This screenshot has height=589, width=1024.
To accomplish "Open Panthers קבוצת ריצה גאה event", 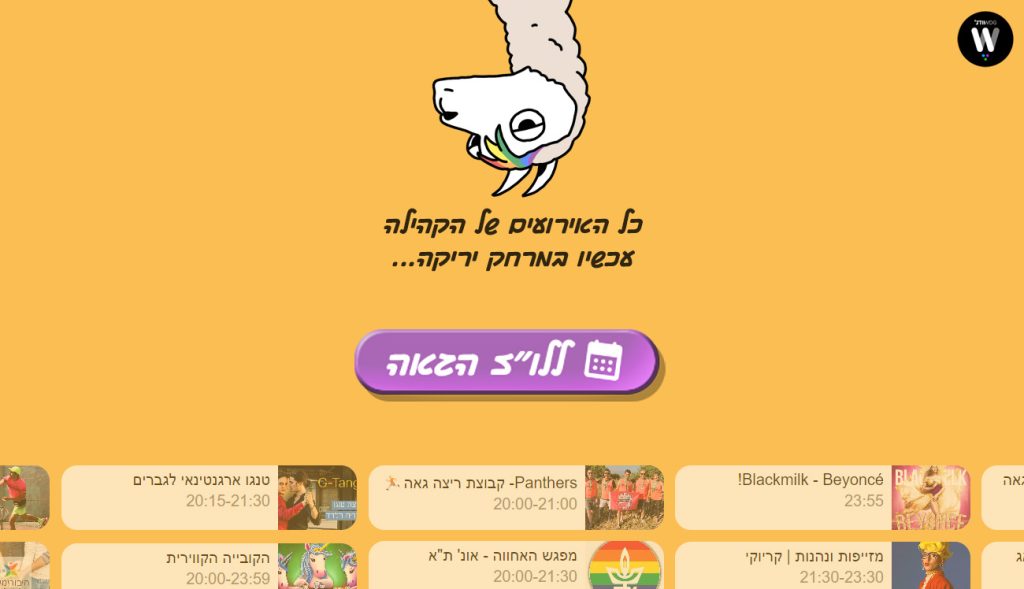I will click(515, 497).
